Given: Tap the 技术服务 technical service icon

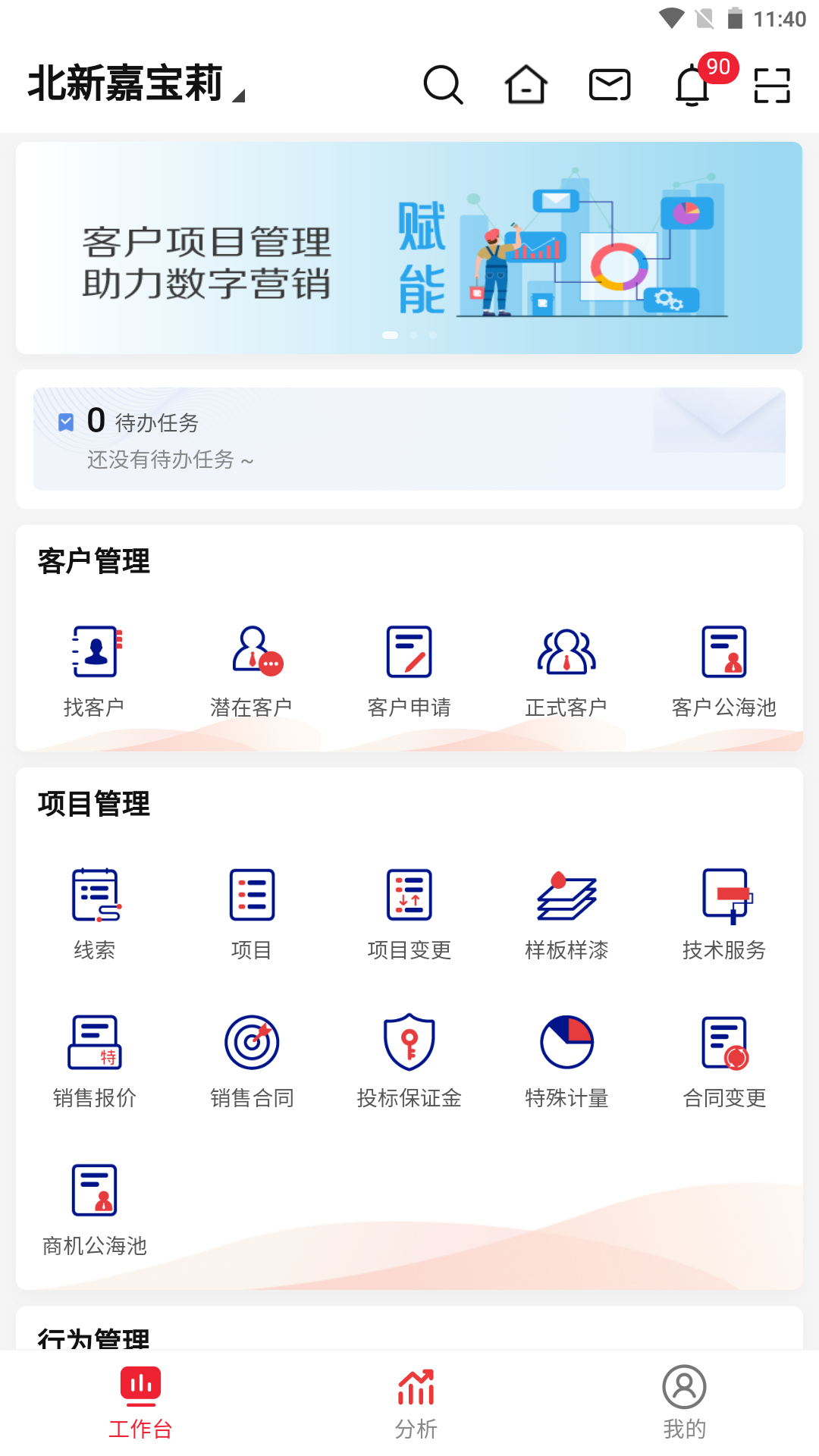Looking at the screenshot, I should point(724,910).
